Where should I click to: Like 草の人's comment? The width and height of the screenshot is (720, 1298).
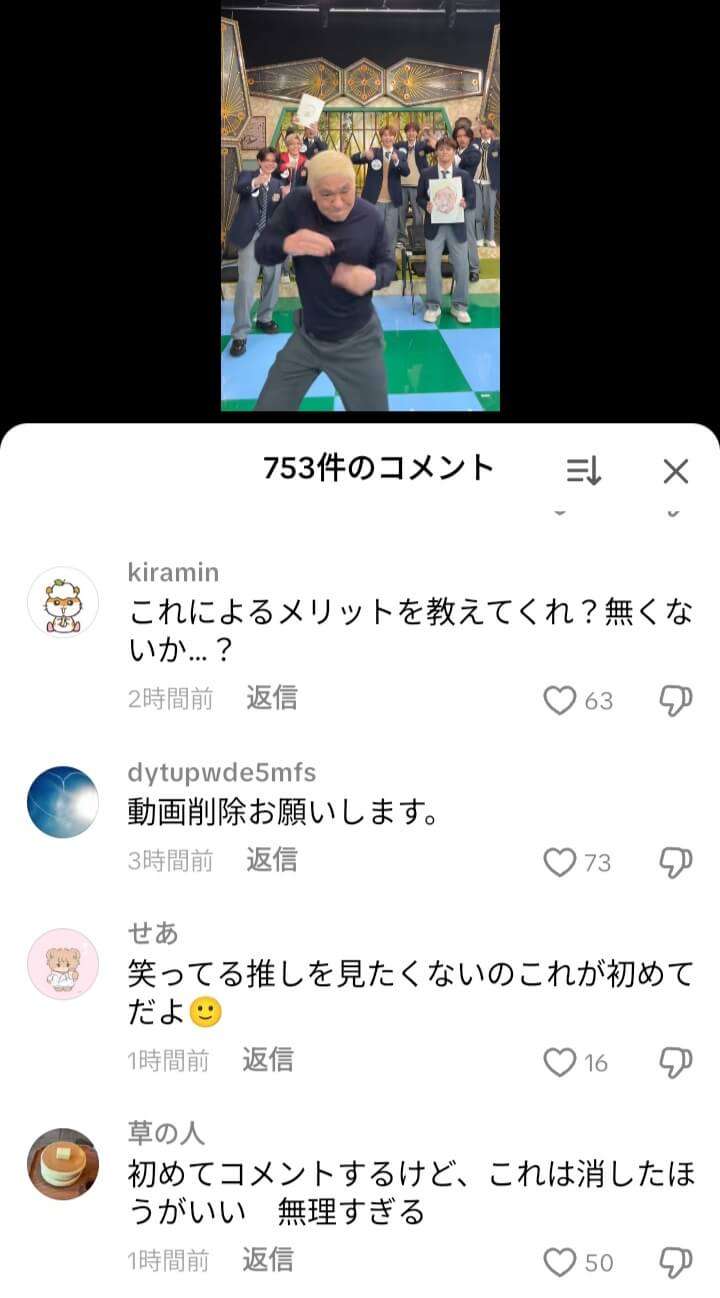(560, 1261)
